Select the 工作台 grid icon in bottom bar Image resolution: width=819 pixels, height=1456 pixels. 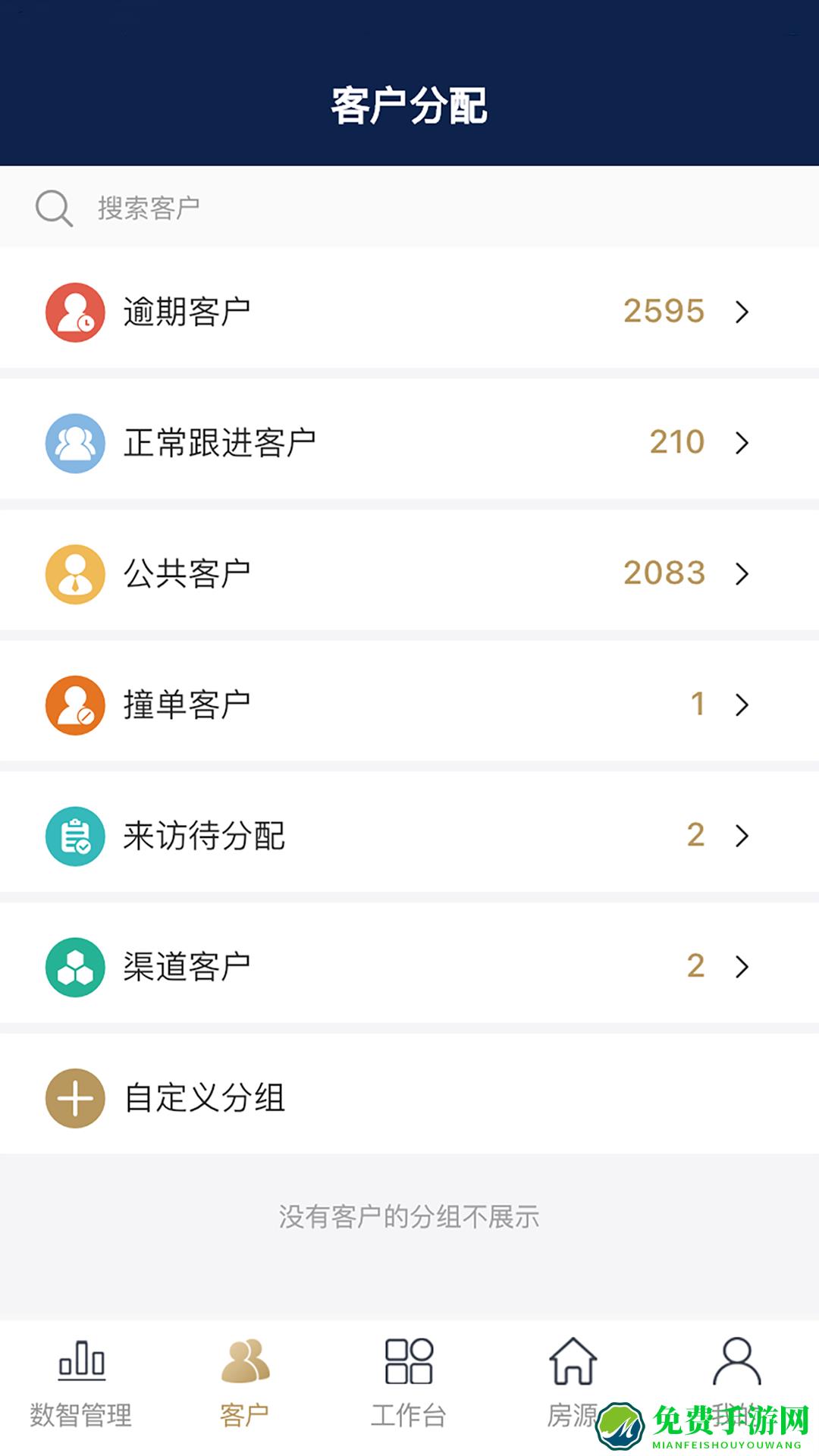tap(408, 1381)
